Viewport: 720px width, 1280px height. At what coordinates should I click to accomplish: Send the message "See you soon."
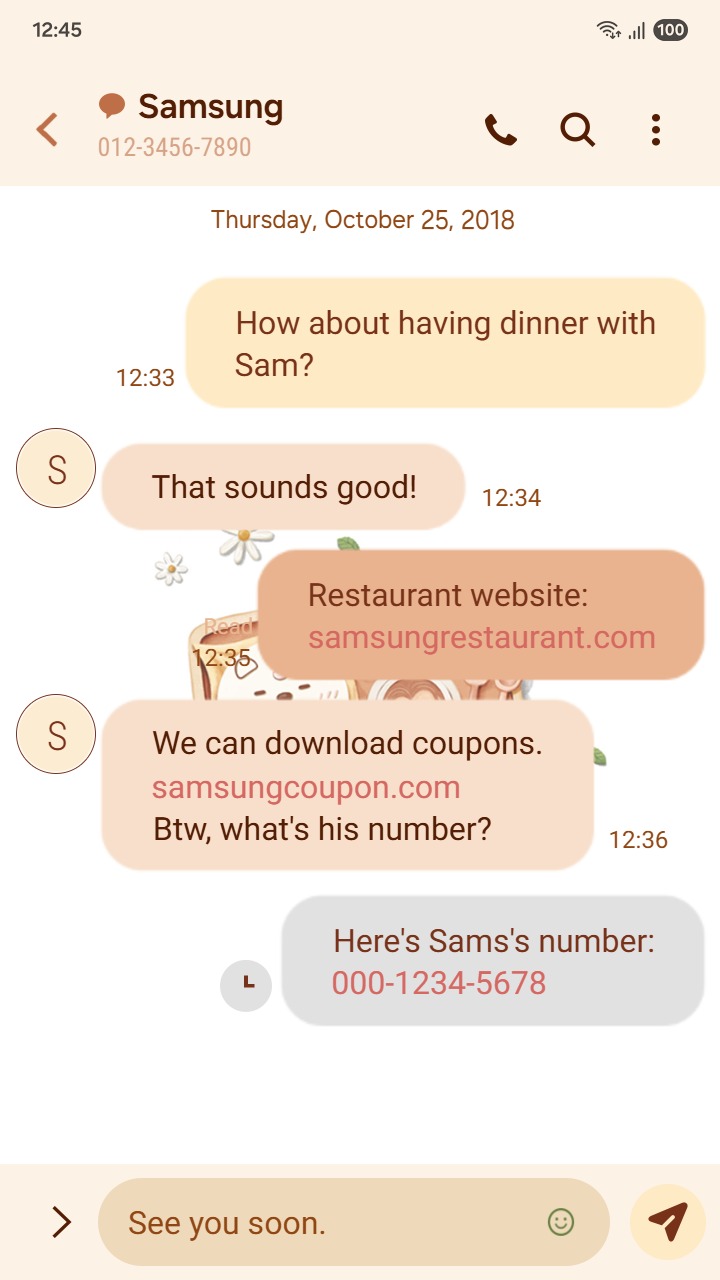[667, 1221]
